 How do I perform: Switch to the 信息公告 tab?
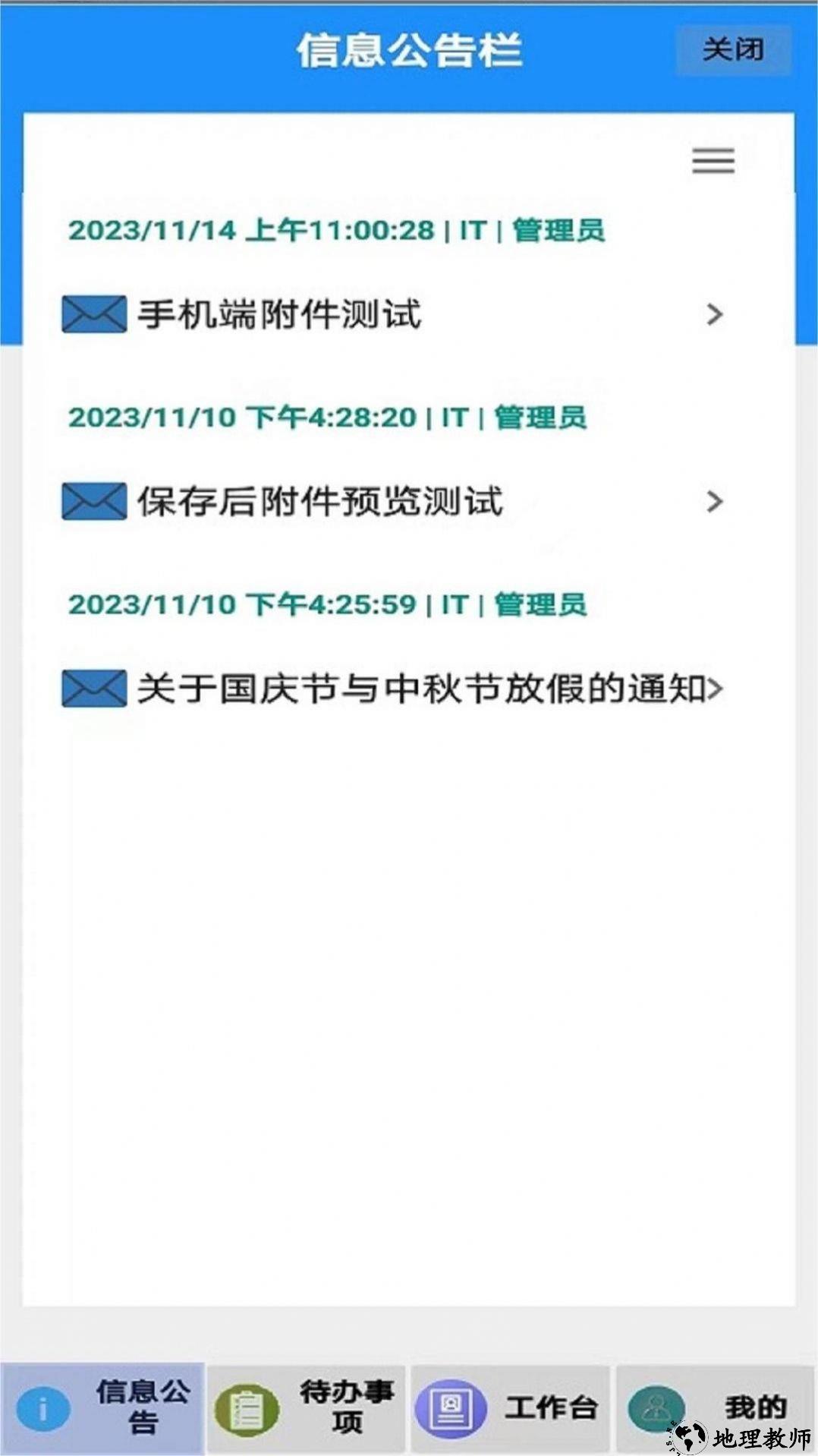coord(103,1407)
